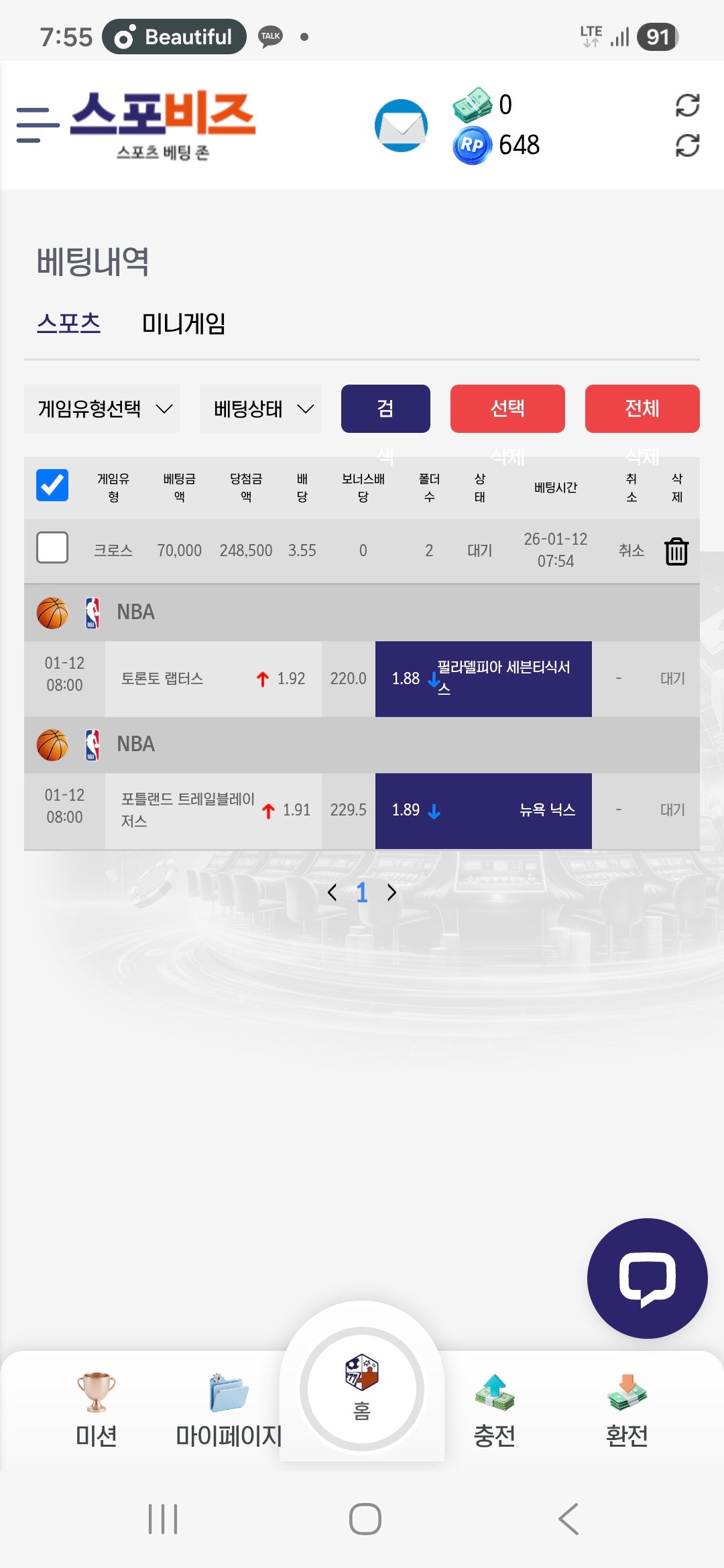724x1568 pixels.
Task: Open the mail messages icon
Action: pos(401,125)
